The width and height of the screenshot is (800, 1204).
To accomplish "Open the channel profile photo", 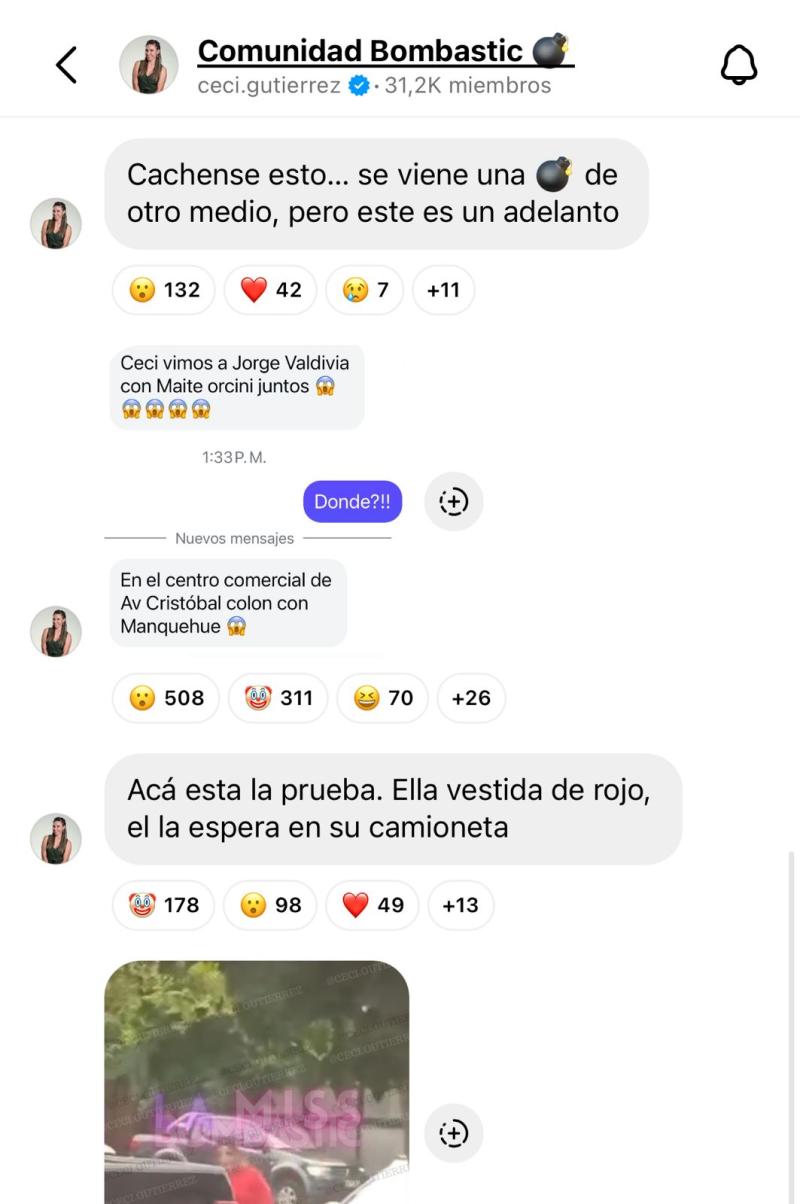I will 148,63.
